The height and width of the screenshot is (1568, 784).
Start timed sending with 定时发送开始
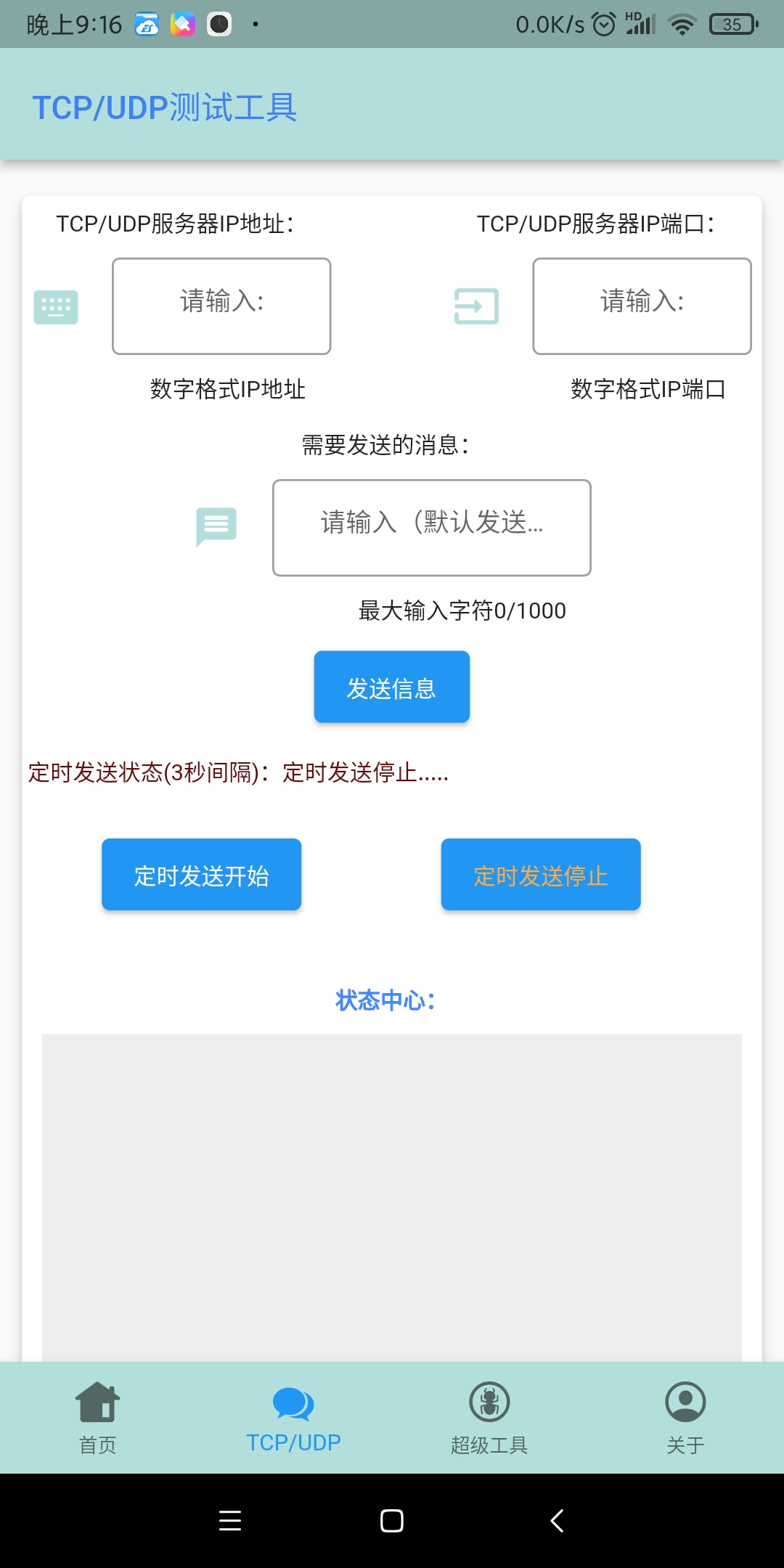[201, 875]
